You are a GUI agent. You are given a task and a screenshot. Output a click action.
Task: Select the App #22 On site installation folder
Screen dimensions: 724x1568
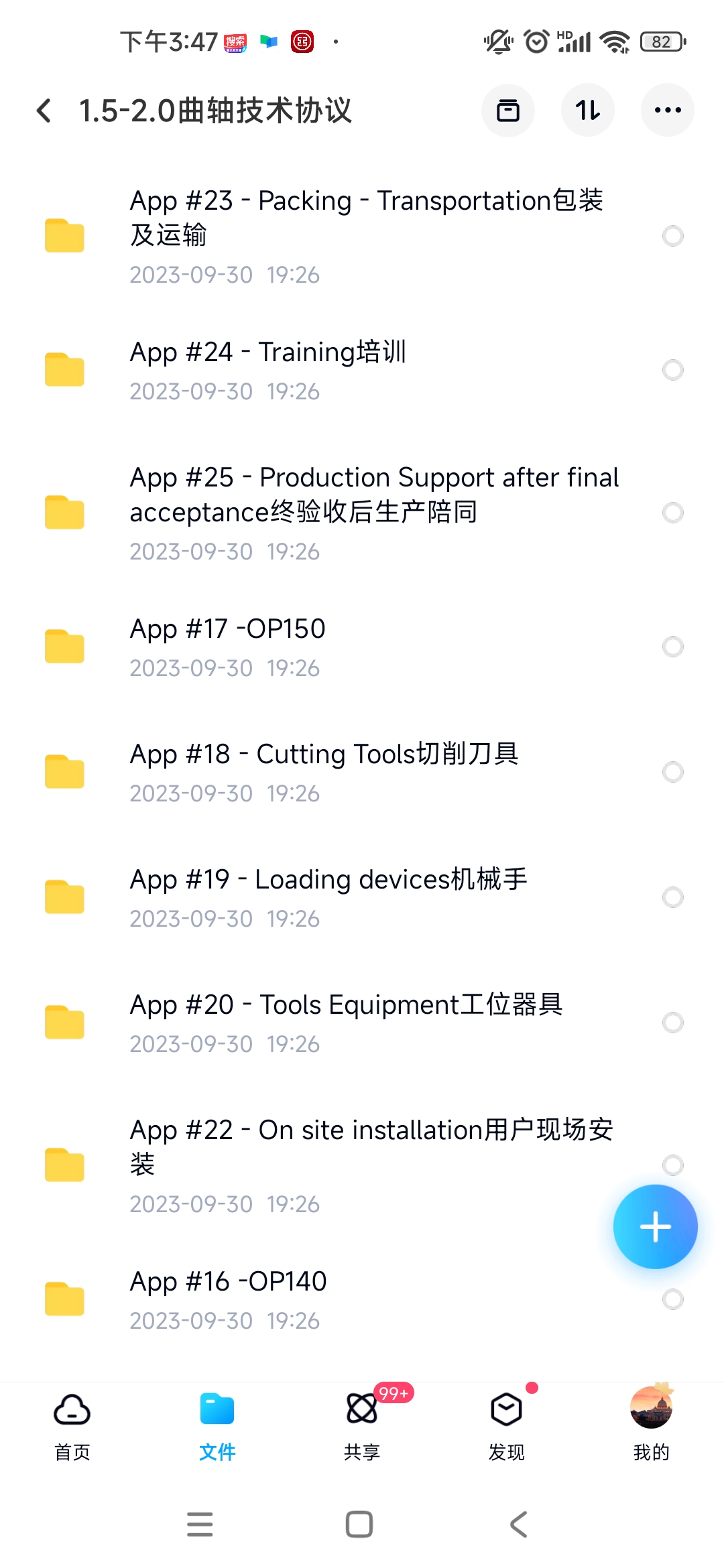pos(672,1165)
